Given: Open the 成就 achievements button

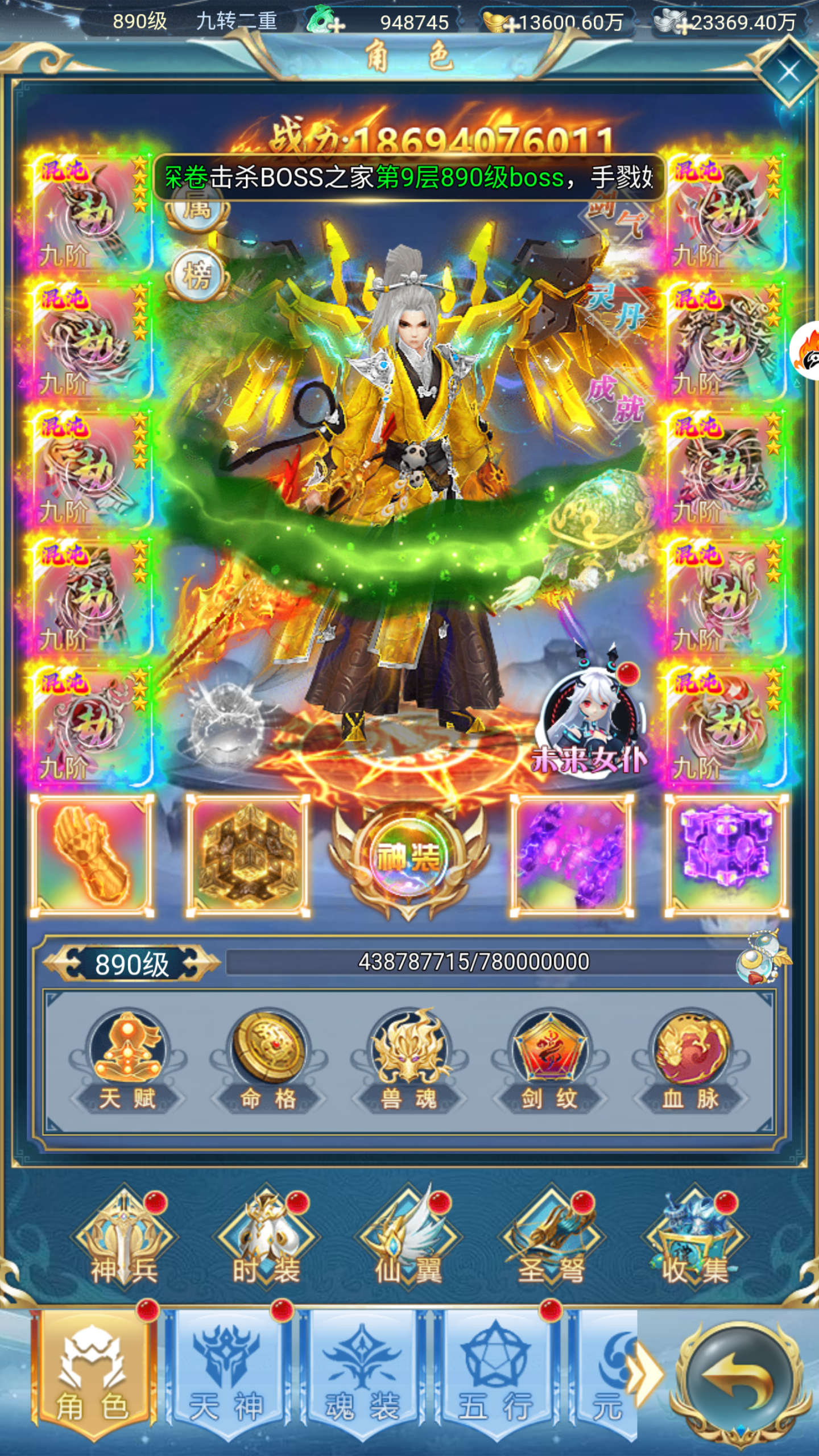Looking at the screenshot, I should pos(615,399).
